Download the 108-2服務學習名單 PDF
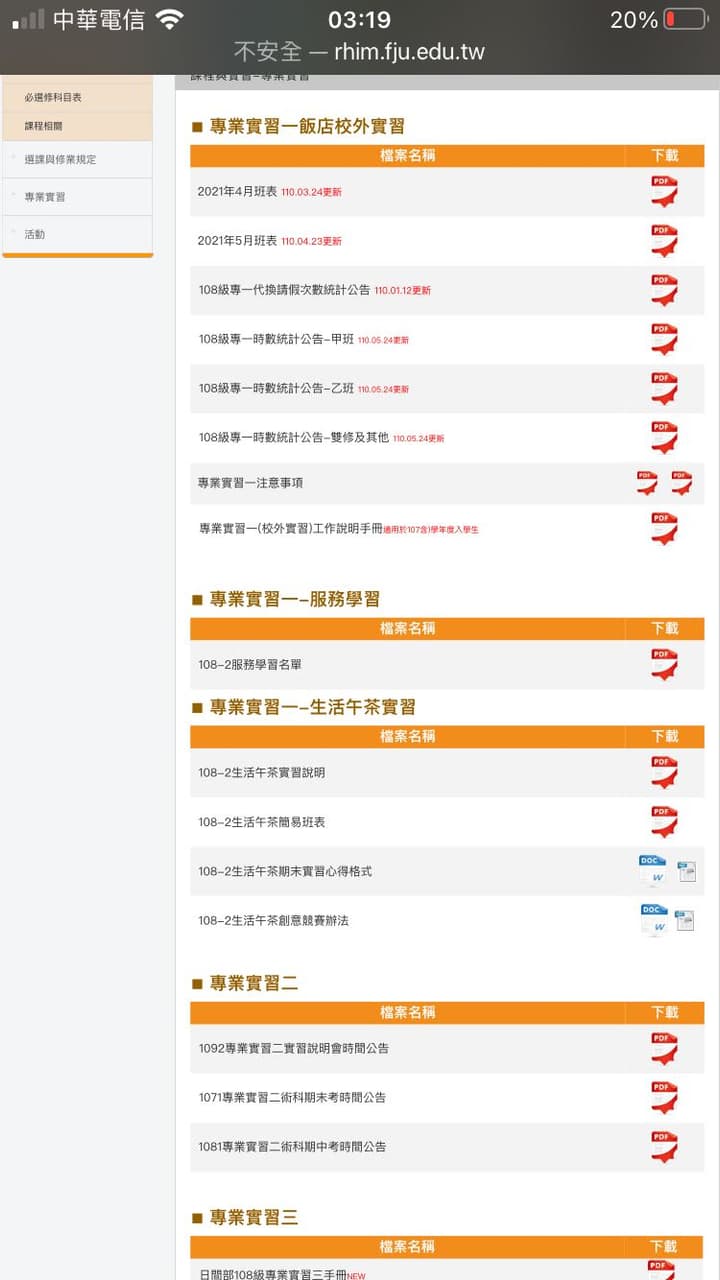 coord(664,664)
